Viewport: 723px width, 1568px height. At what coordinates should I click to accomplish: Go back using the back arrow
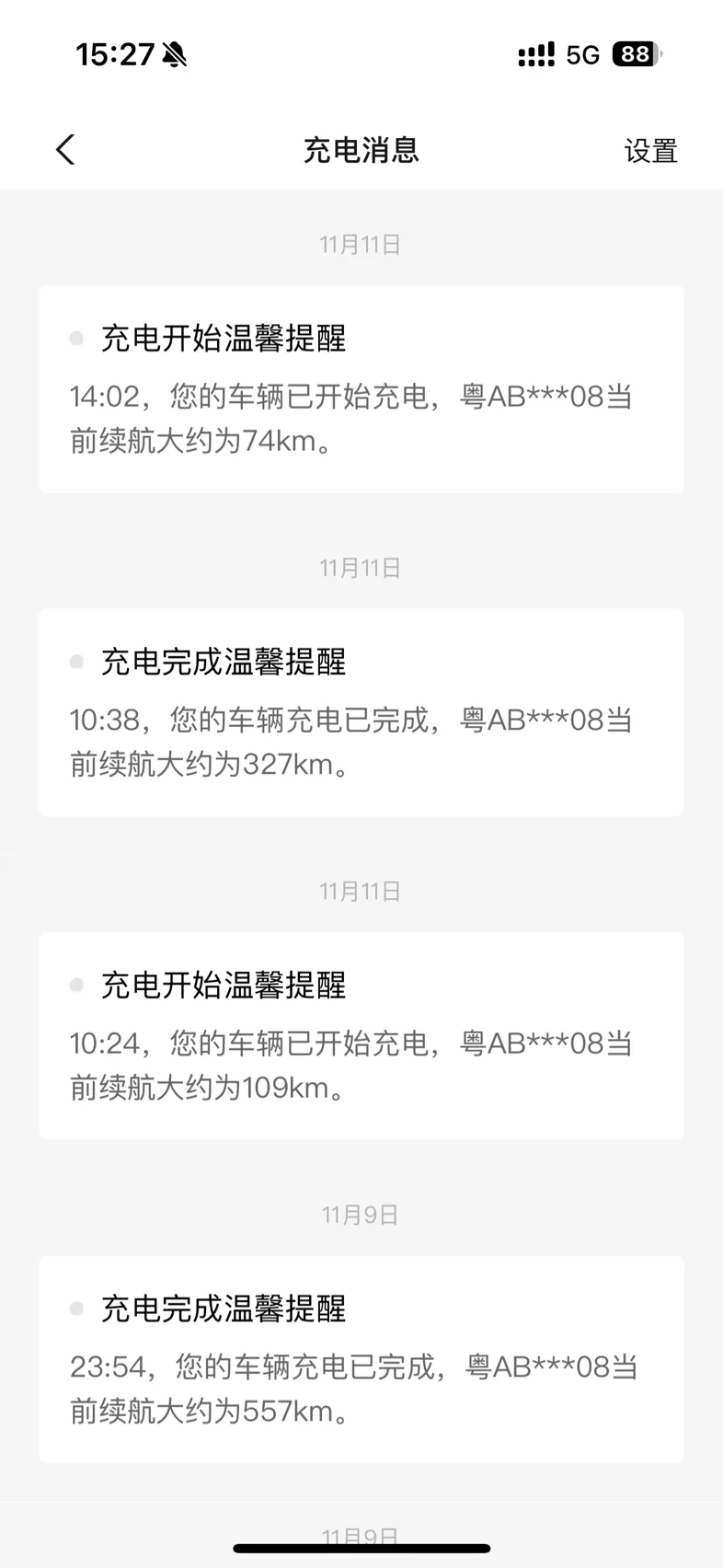(65, 150)
